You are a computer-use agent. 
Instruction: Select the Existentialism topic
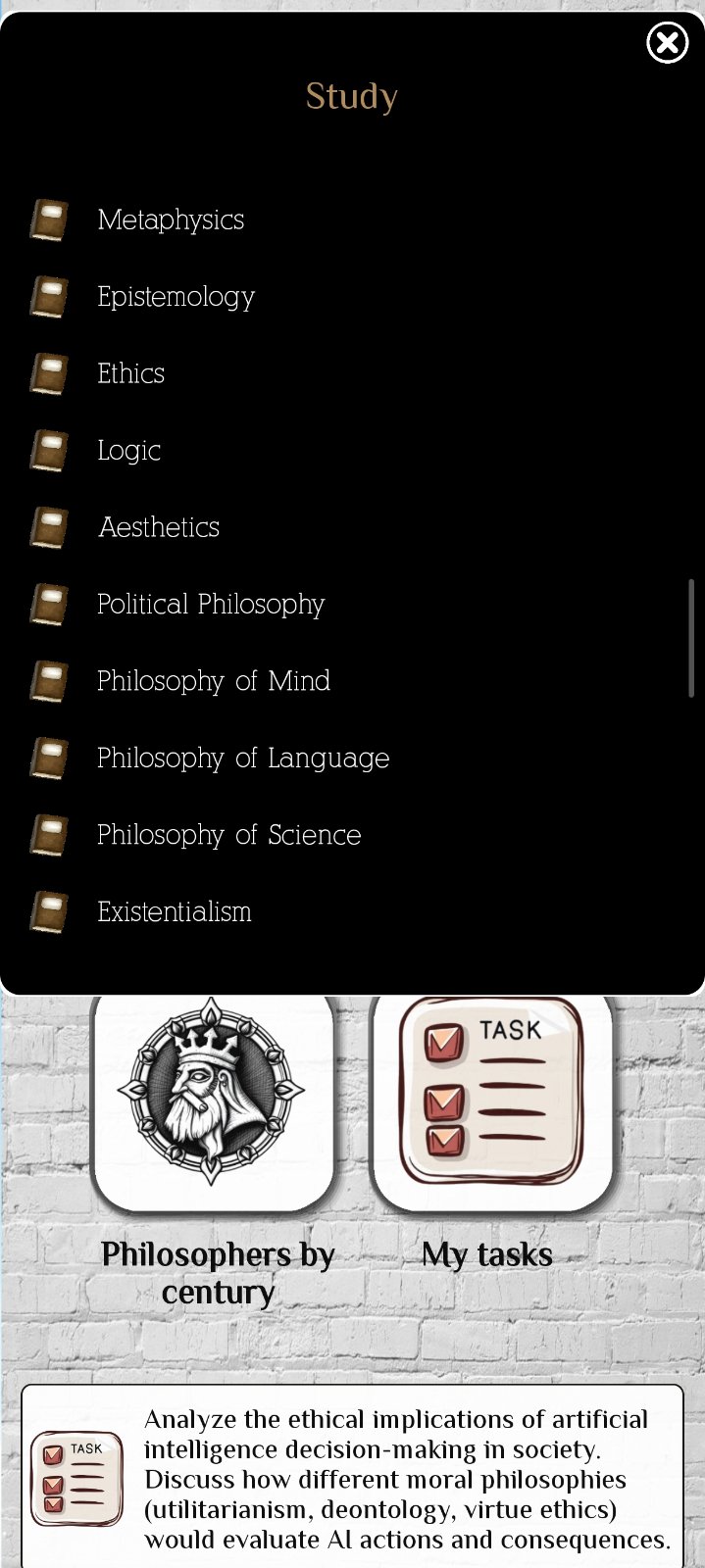coord(174,912)
